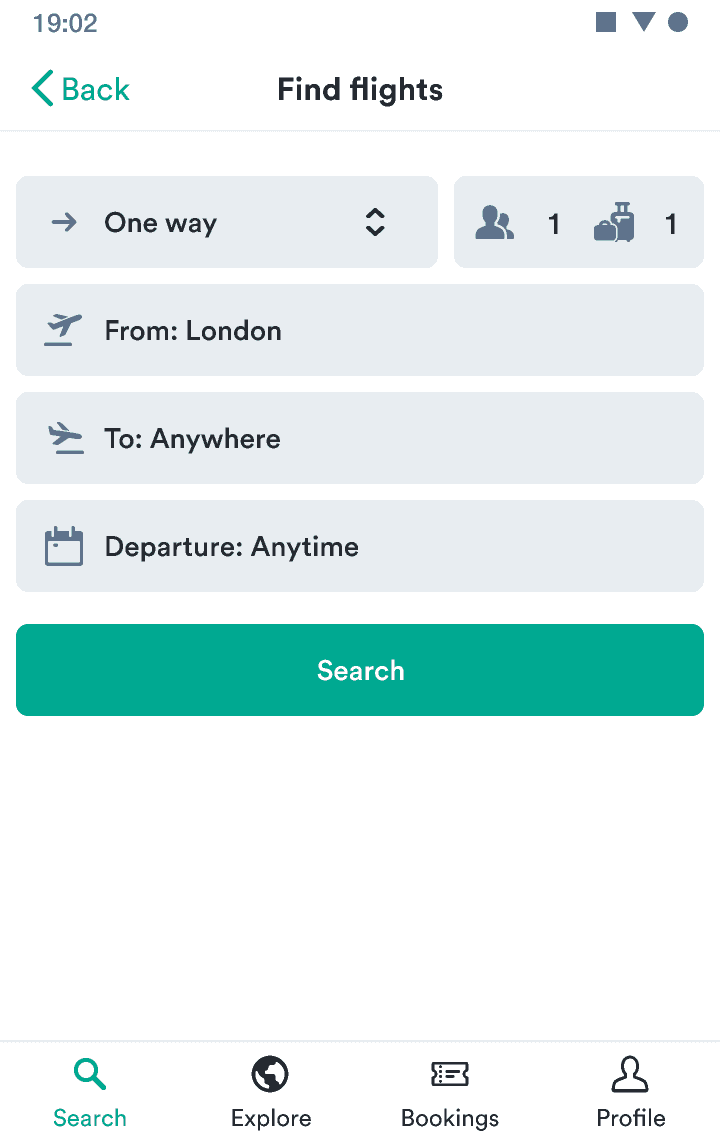
Task: Open the One way trip type dropdown
Action: click(226, 222)
